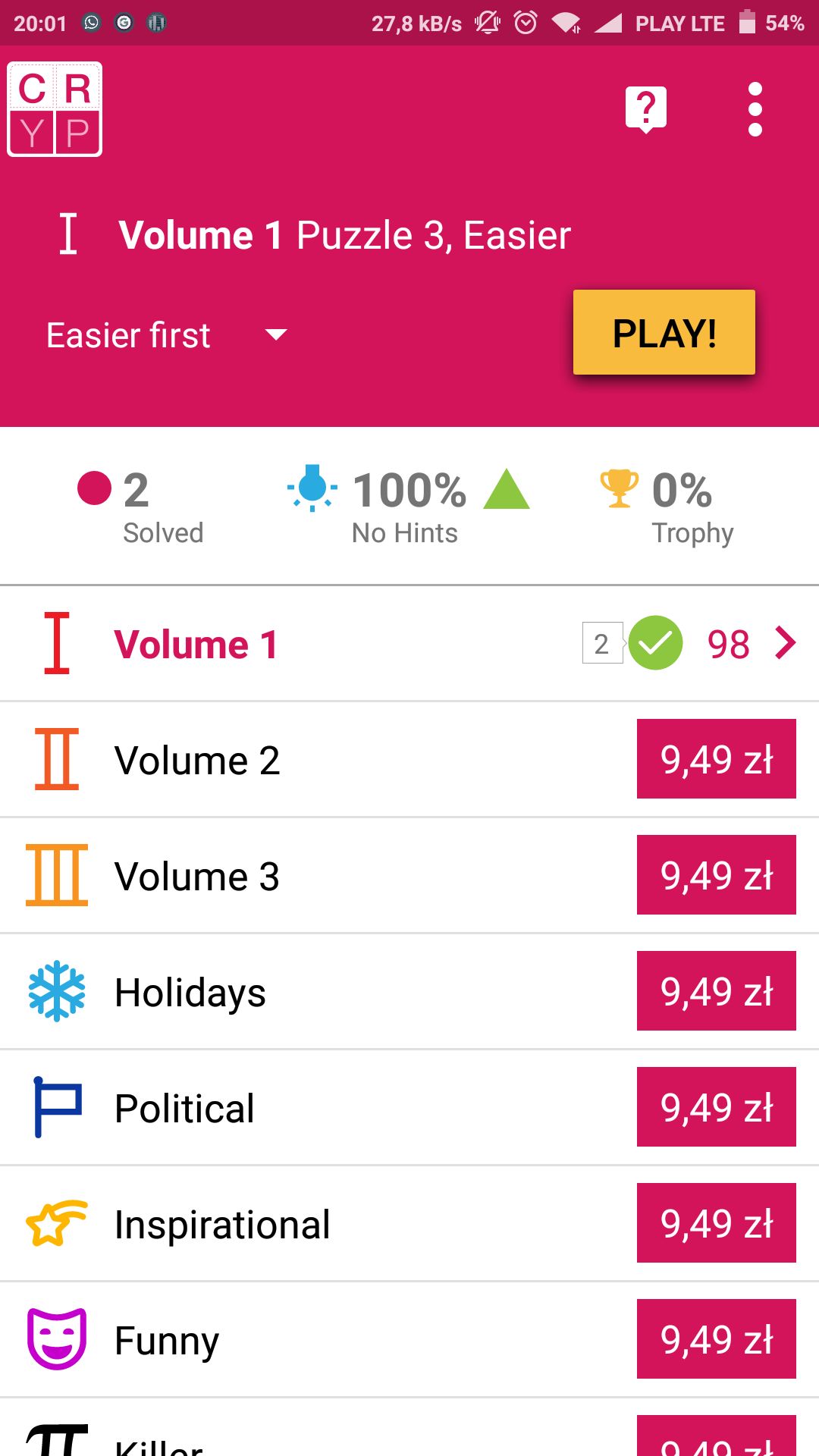The height and width of the screenshot is (1456, 819).
Task: Select the Holidays row
Action: 409,992
